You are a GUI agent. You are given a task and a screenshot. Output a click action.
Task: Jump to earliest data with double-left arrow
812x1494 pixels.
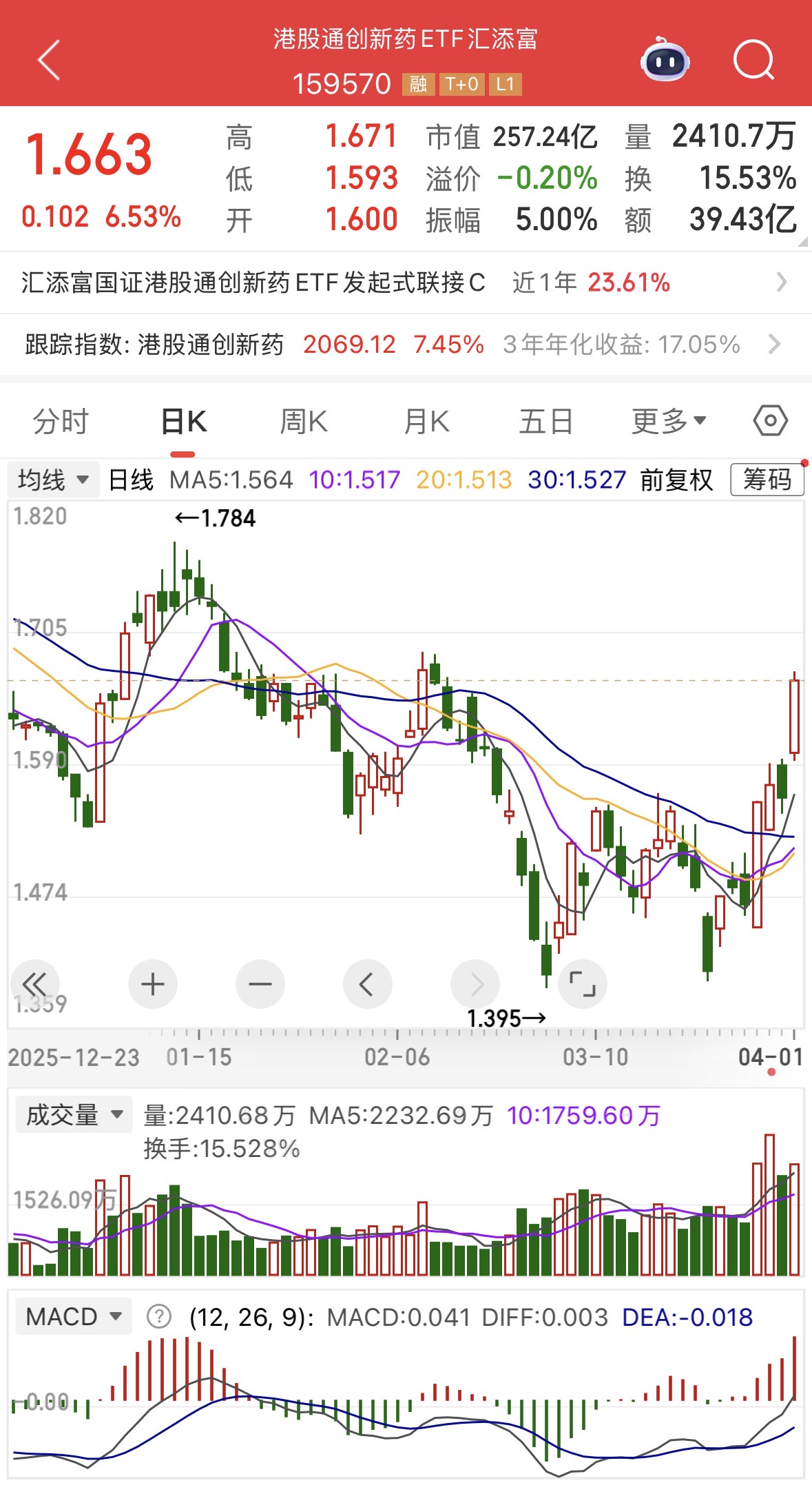[x=37, y=984]
